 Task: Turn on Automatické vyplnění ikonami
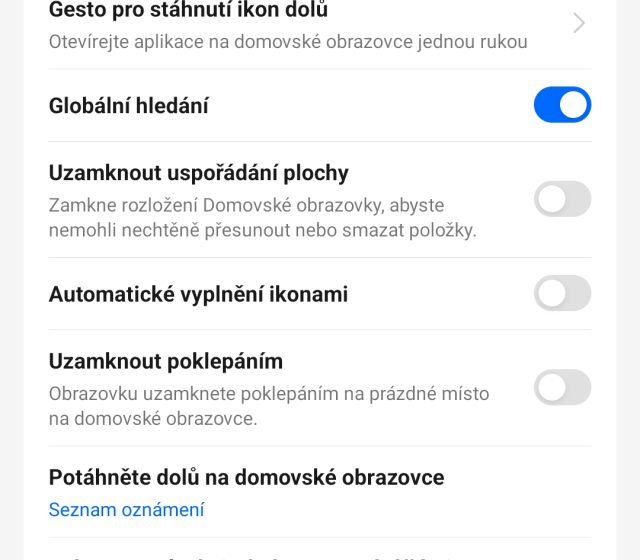[562, 294]
